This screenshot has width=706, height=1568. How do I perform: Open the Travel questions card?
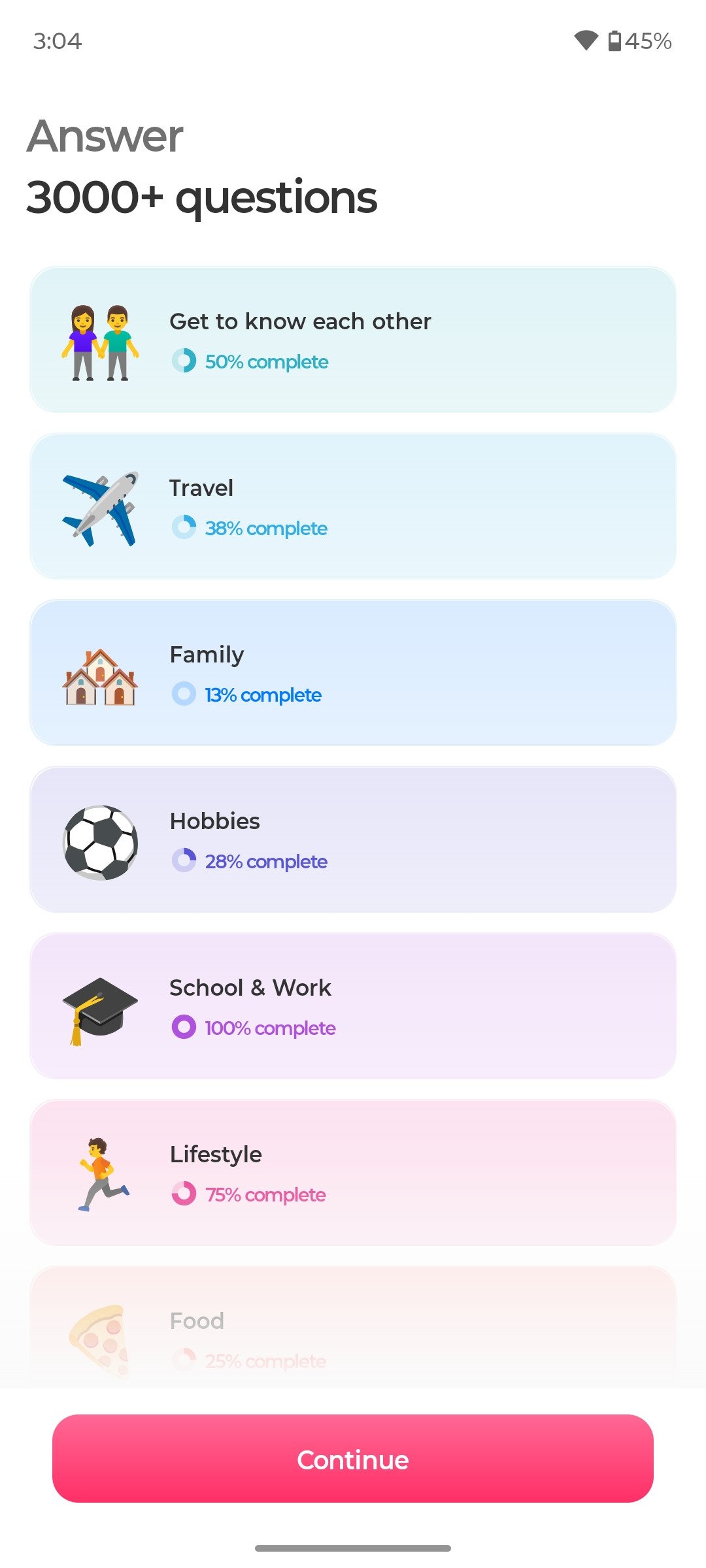(353, 506)
